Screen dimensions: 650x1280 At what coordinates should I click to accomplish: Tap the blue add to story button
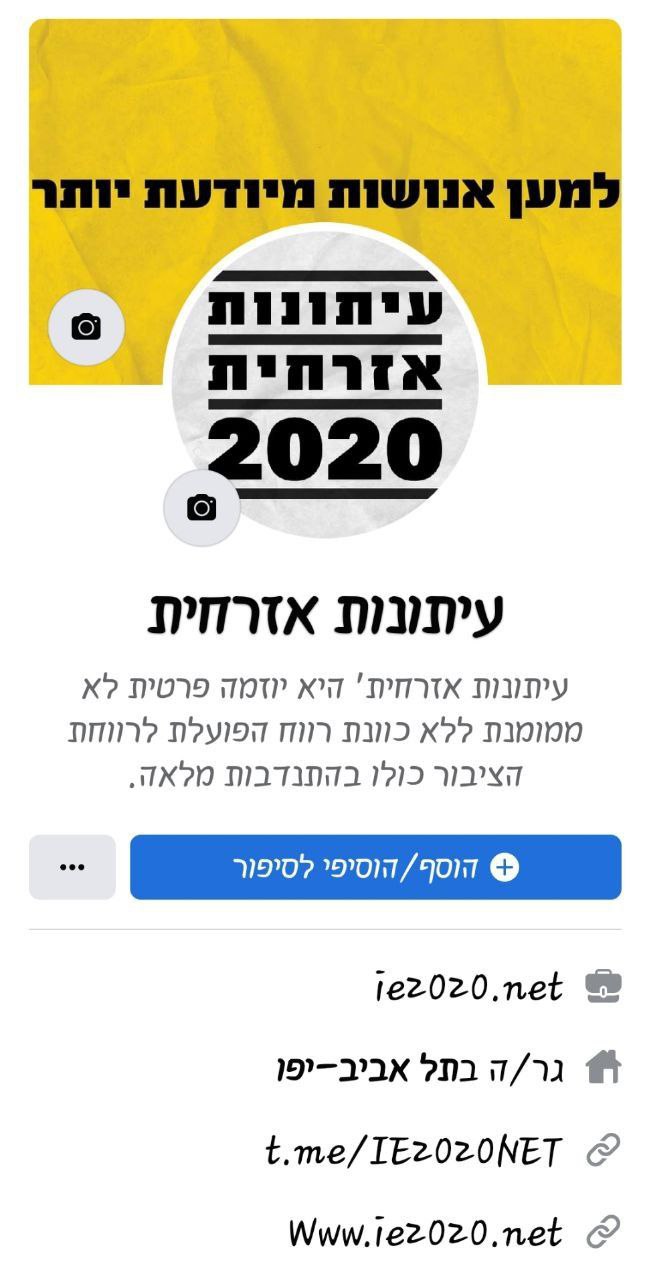point(375,867)
